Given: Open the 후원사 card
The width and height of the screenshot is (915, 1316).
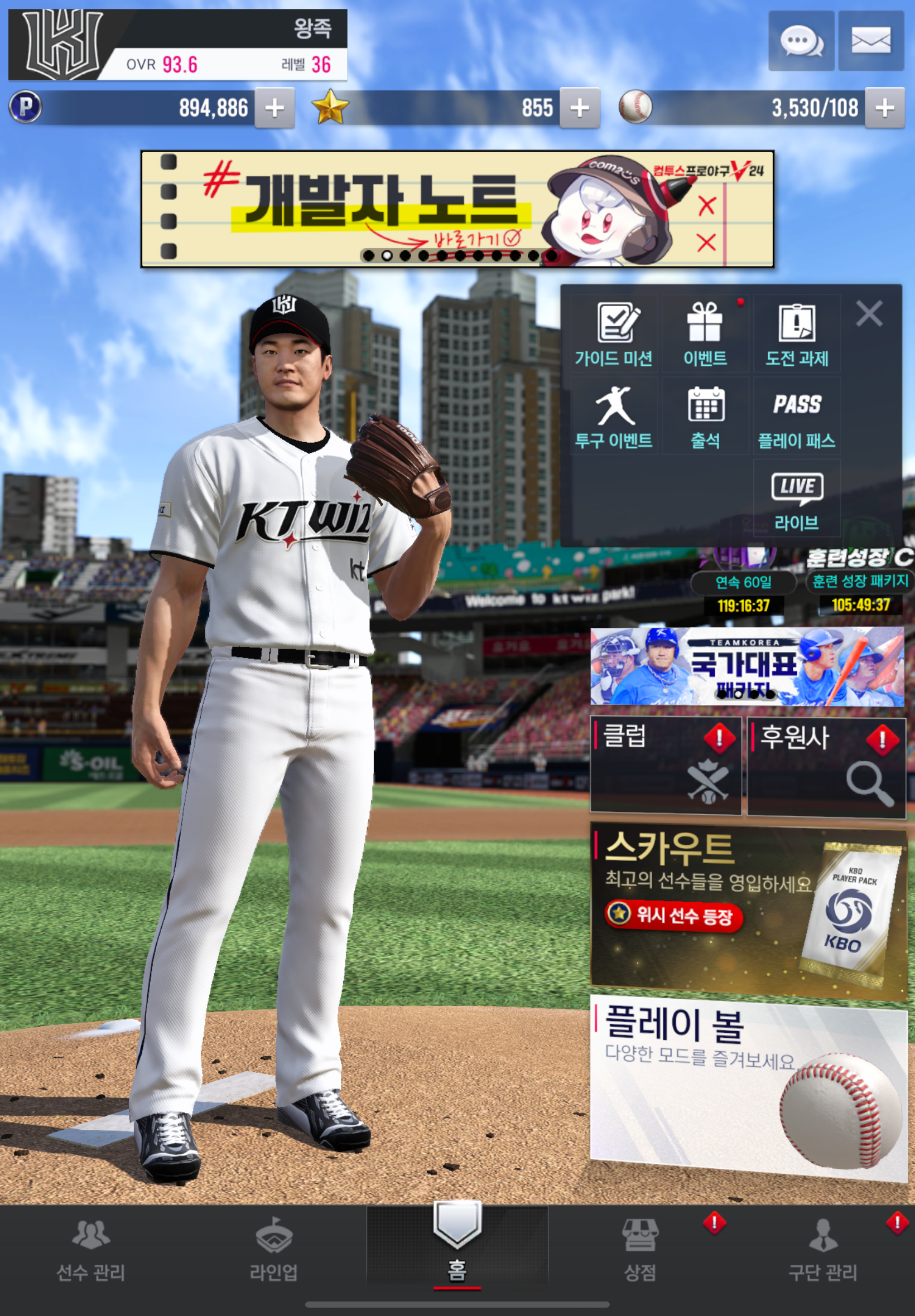Looking at the screenshot, I should point(826,765).
